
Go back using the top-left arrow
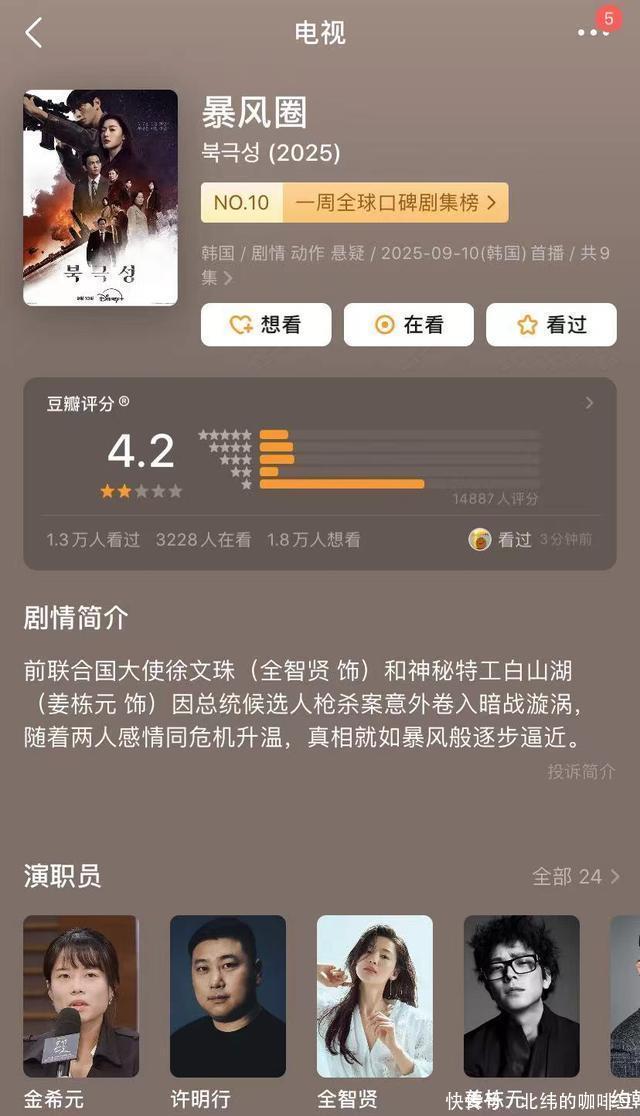34,33
